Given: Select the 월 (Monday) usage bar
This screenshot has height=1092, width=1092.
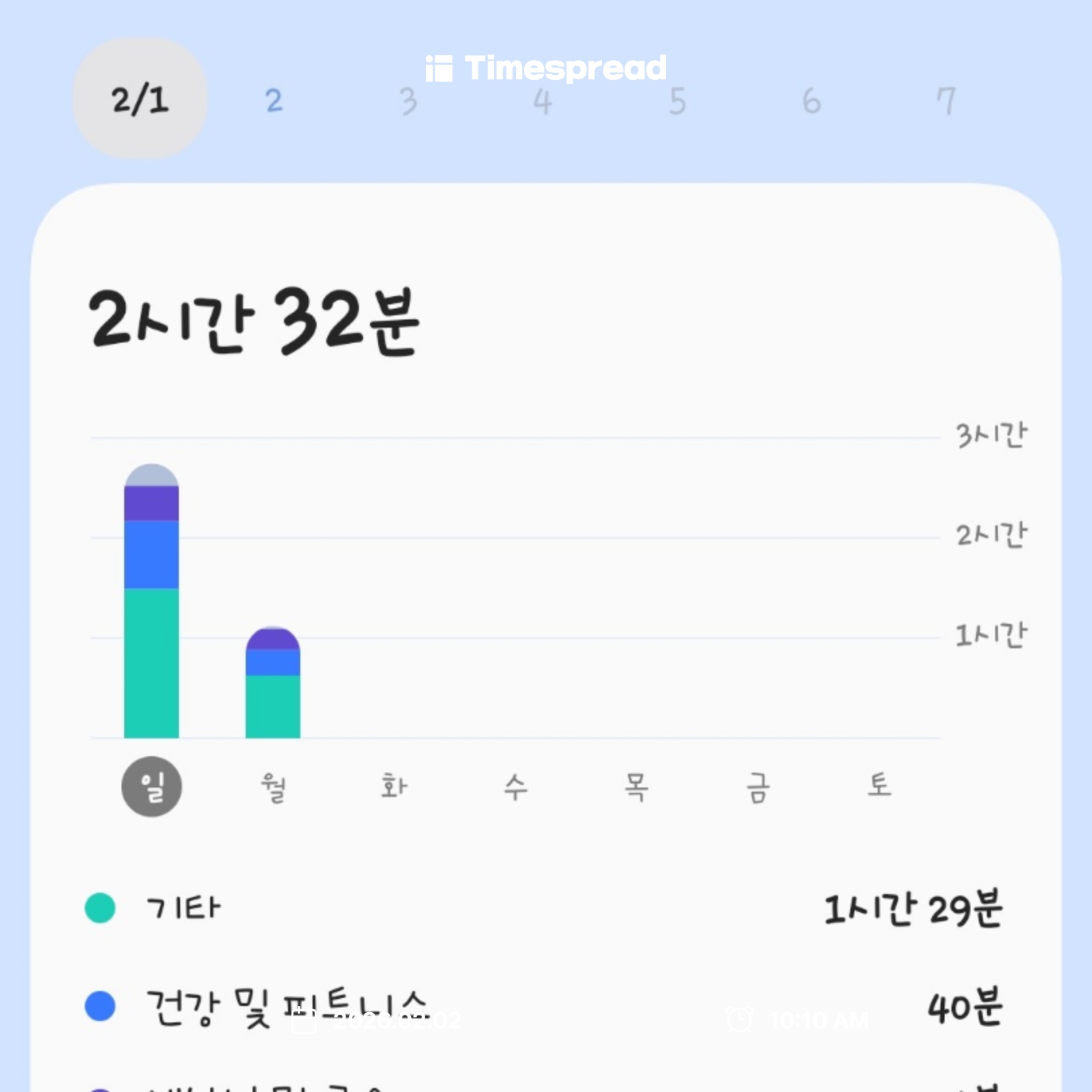Looking at the screenshot, I should click(273, 682).
